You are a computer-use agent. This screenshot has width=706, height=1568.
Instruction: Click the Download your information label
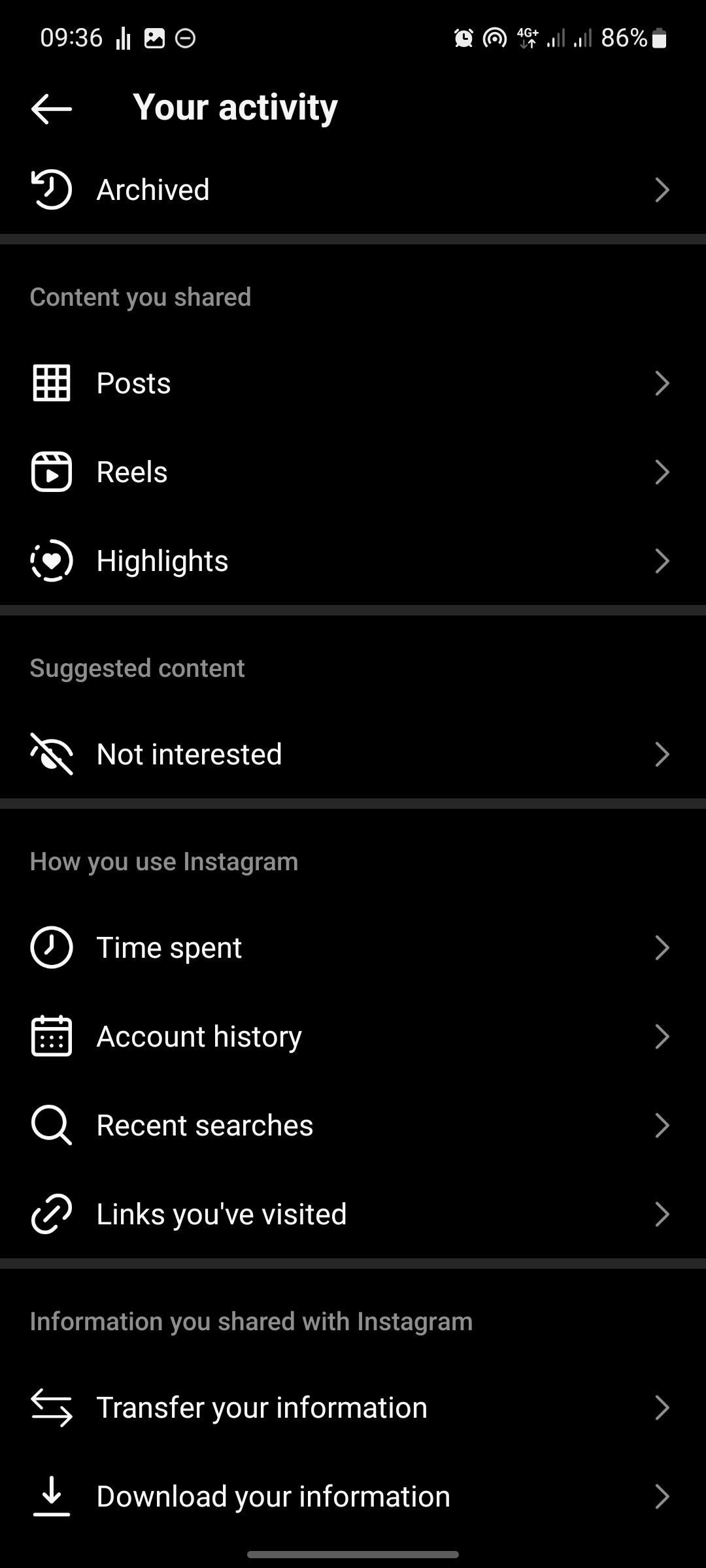pos(273,1496)
